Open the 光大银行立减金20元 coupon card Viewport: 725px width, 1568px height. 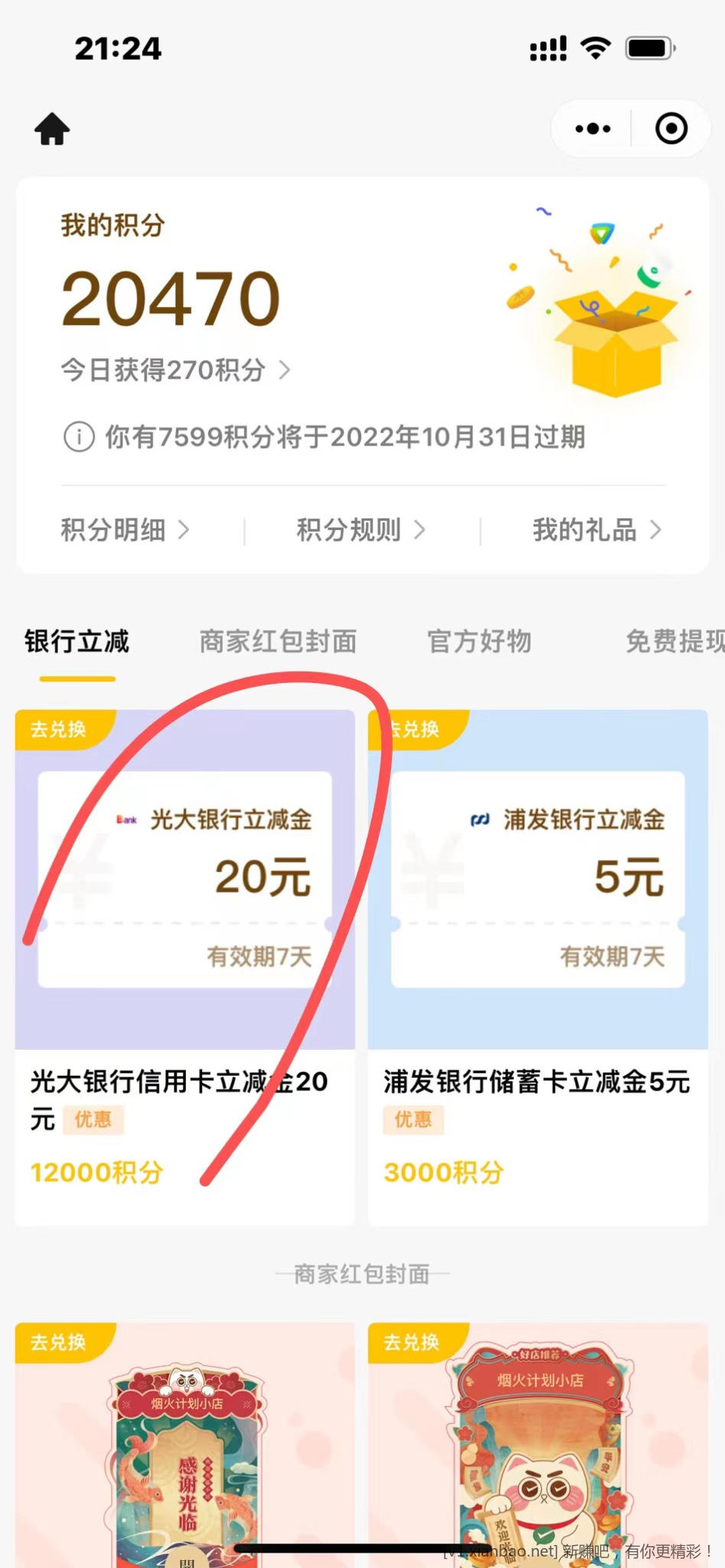click(185, 968)
